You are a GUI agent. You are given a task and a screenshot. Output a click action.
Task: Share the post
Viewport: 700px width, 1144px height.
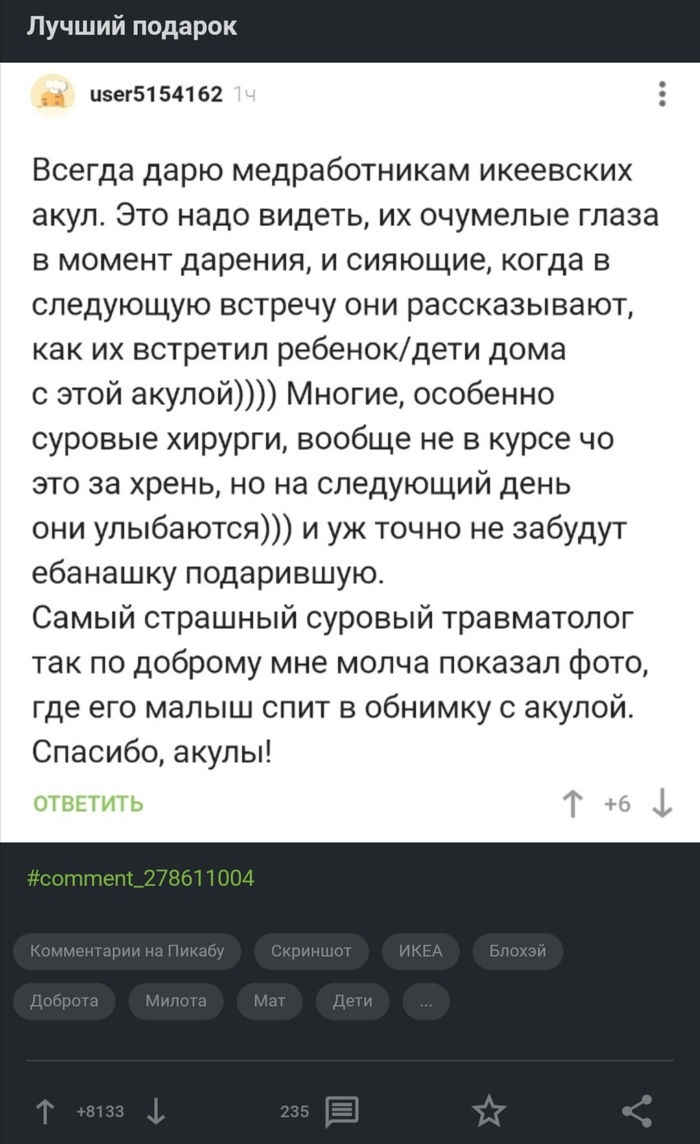tap(637, 1111)
